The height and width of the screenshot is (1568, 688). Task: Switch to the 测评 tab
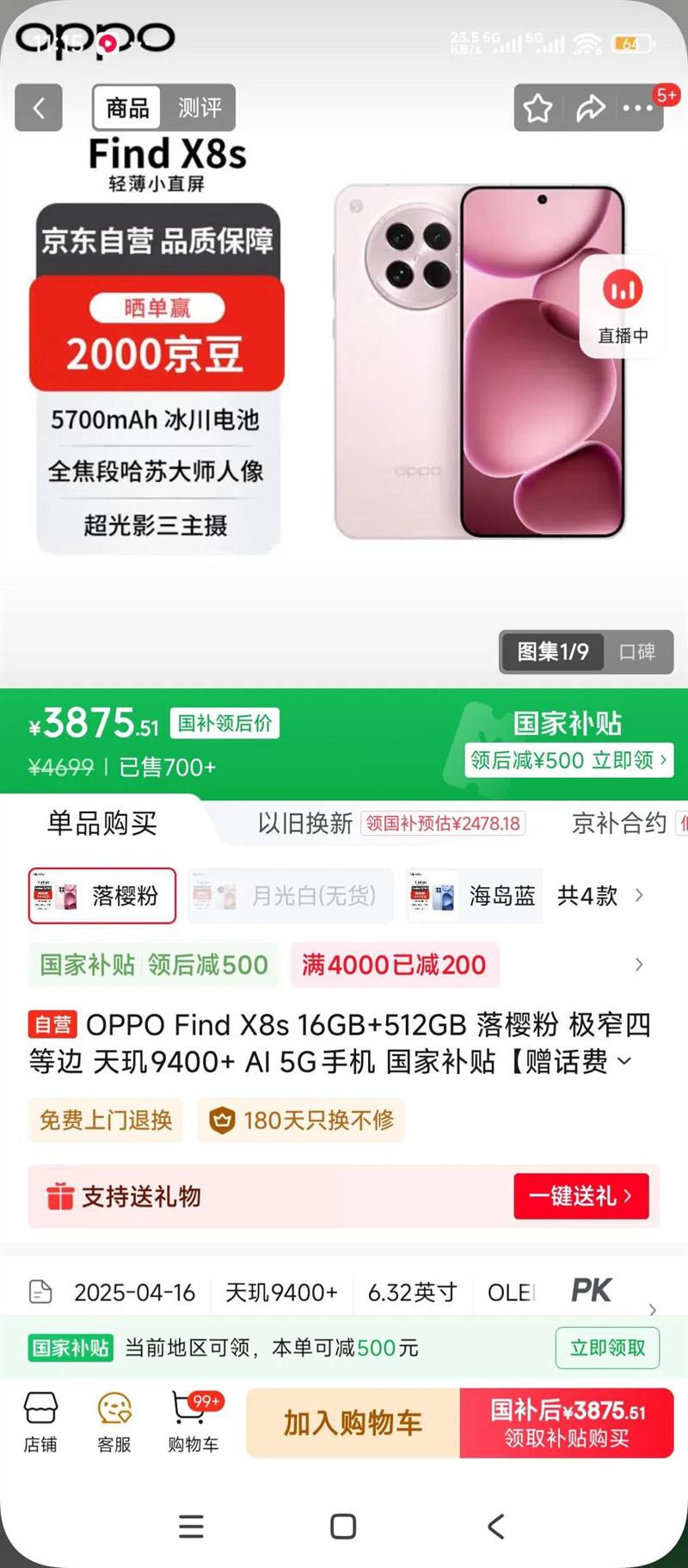(x=199, y=108)
